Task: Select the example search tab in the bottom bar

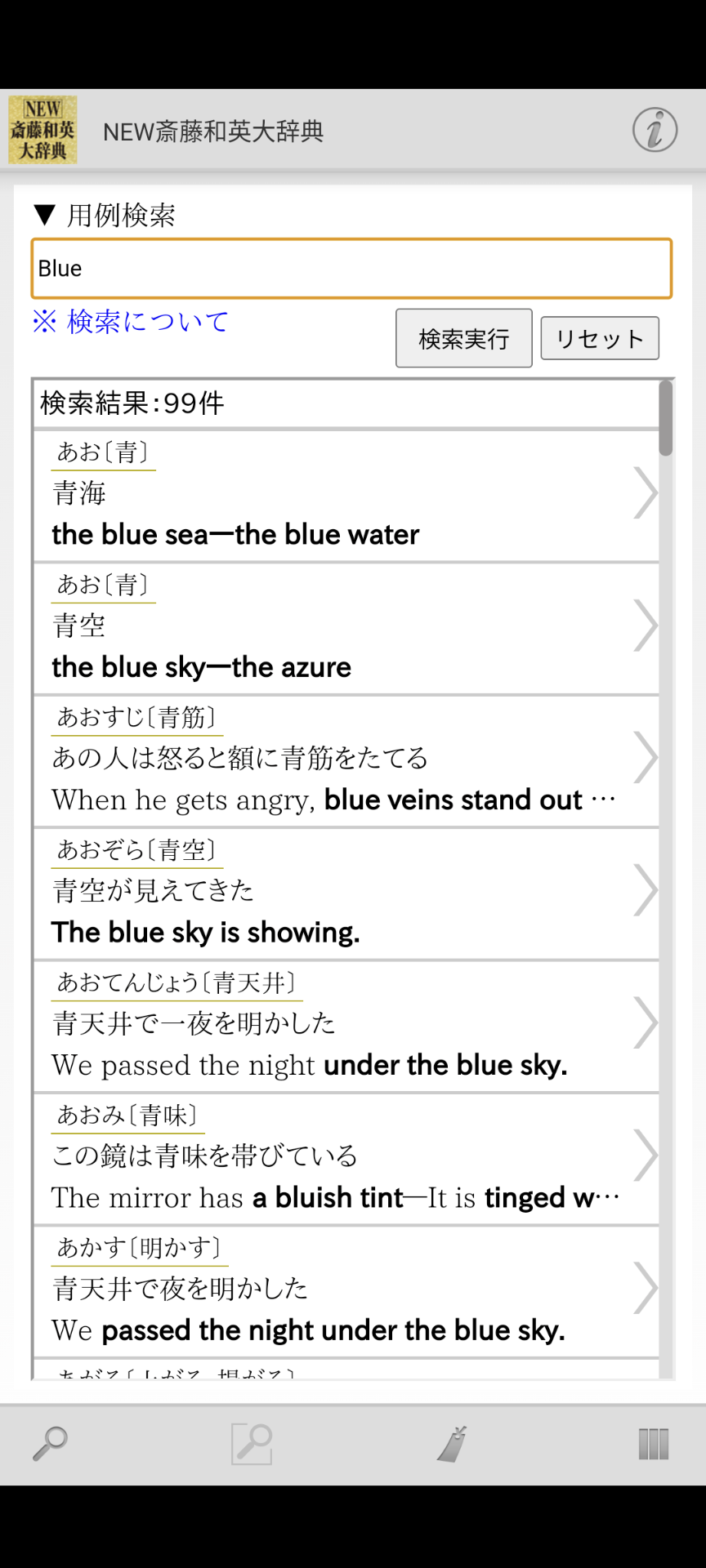Action: (x=252, y=1443)
